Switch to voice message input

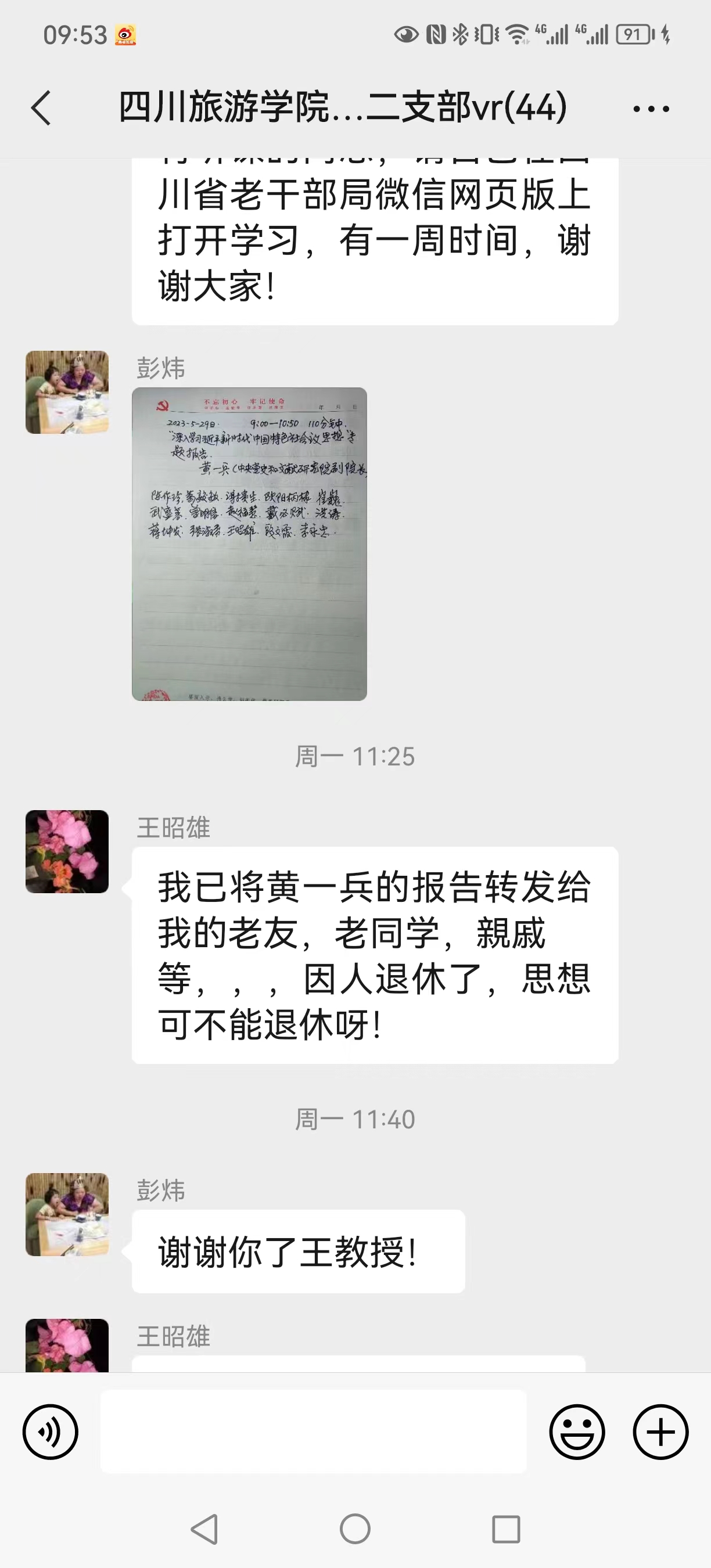tap(51, 1432)
